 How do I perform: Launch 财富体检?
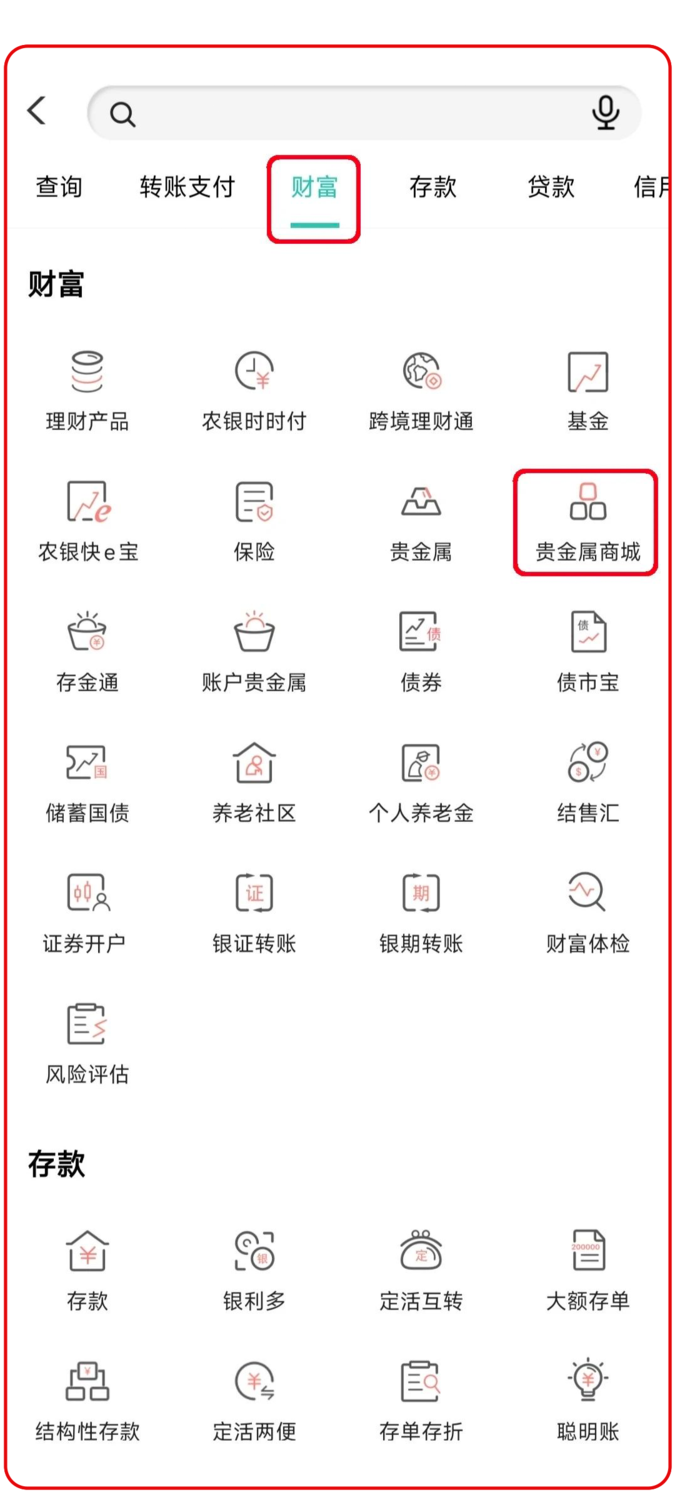pos(588,913)
